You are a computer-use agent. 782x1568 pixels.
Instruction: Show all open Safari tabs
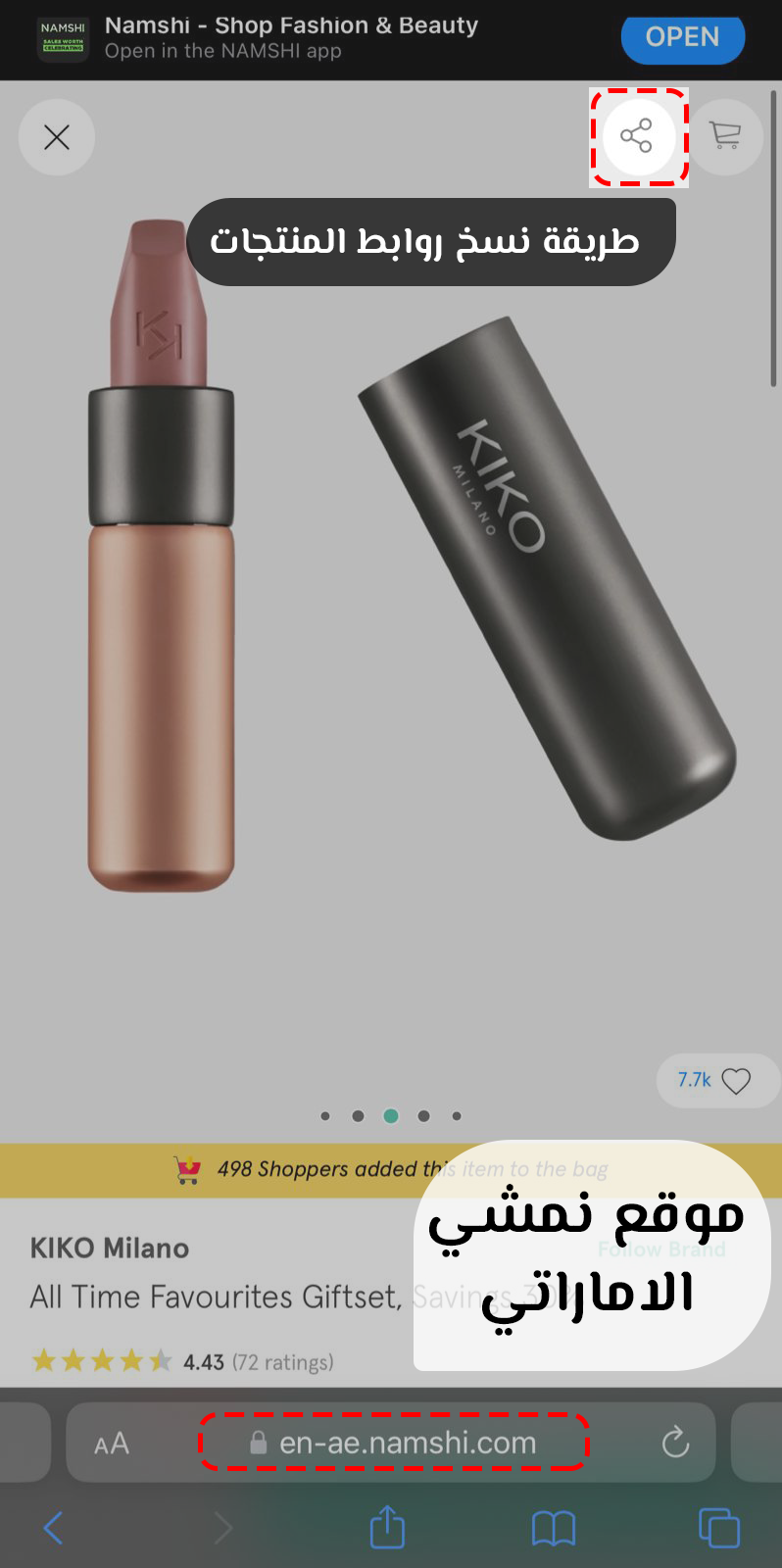(718, 1528)
